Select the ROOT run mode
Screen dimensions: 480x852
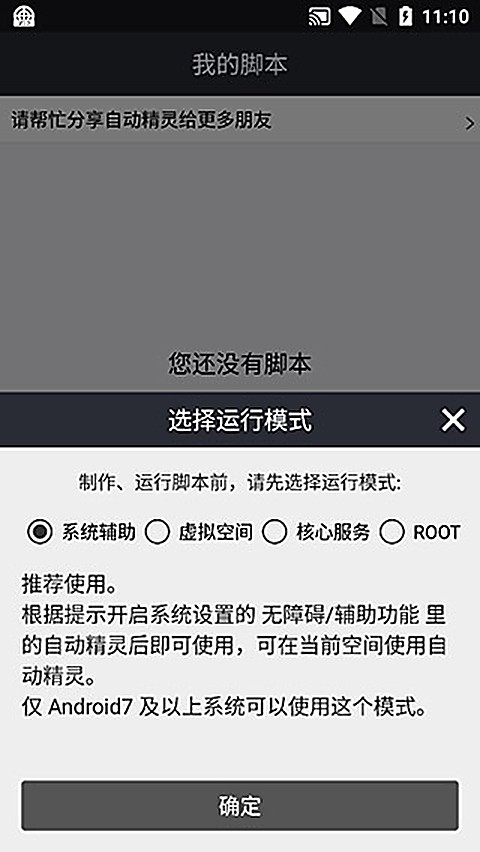click(x=420, y=532)
